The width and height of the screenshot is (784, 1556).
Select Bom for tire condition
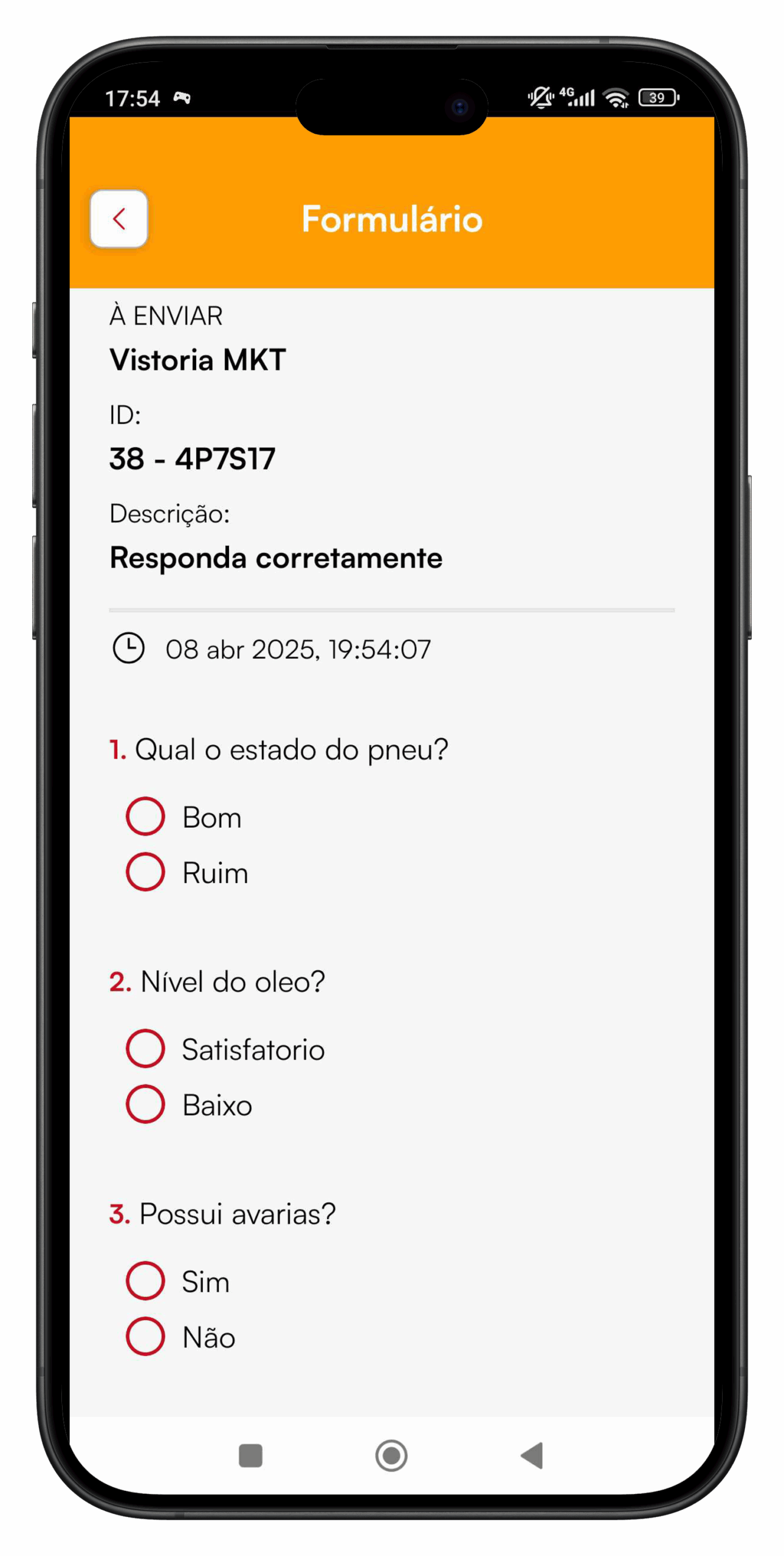[145, 816]
